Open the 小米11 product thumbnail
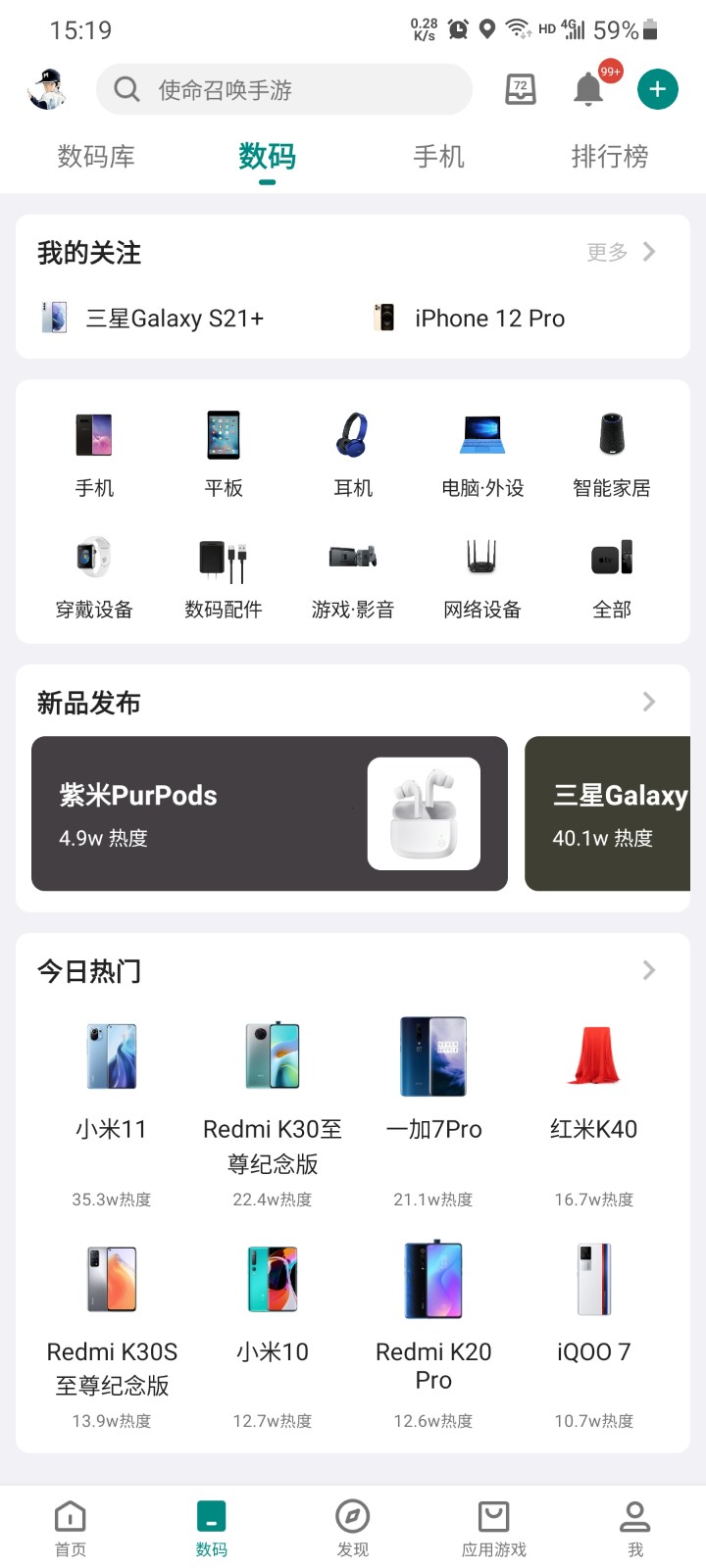706x1568 pixels. (x=111, y=1056)
